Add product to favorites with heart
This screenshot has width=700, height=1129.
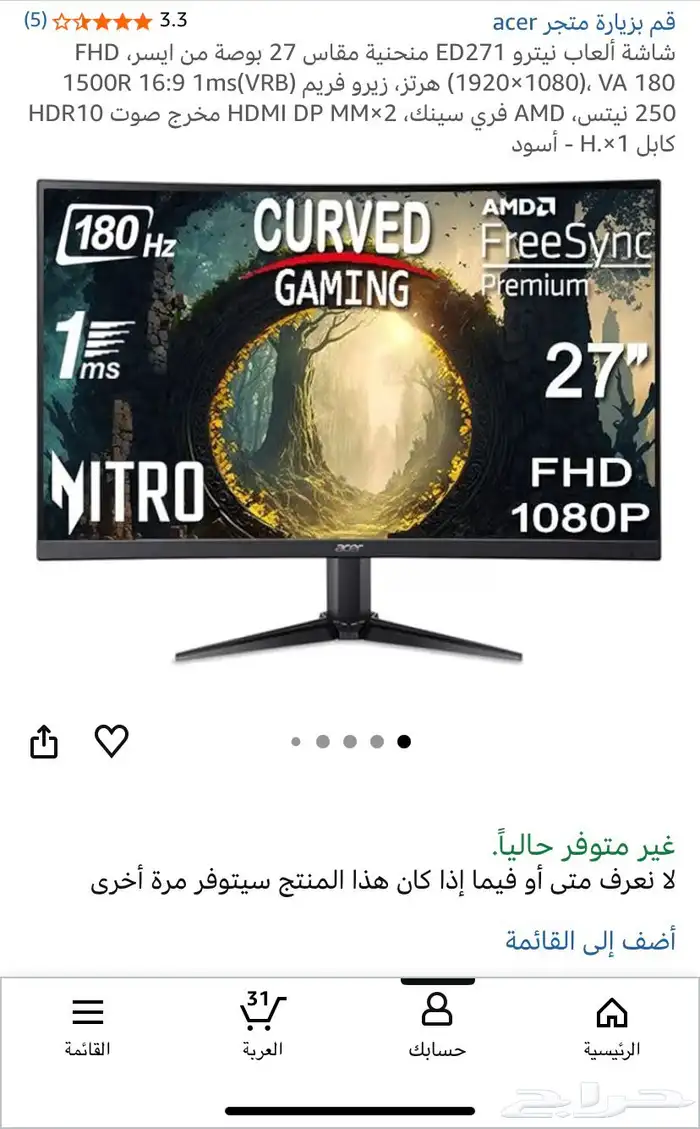[x=112, y=741]
